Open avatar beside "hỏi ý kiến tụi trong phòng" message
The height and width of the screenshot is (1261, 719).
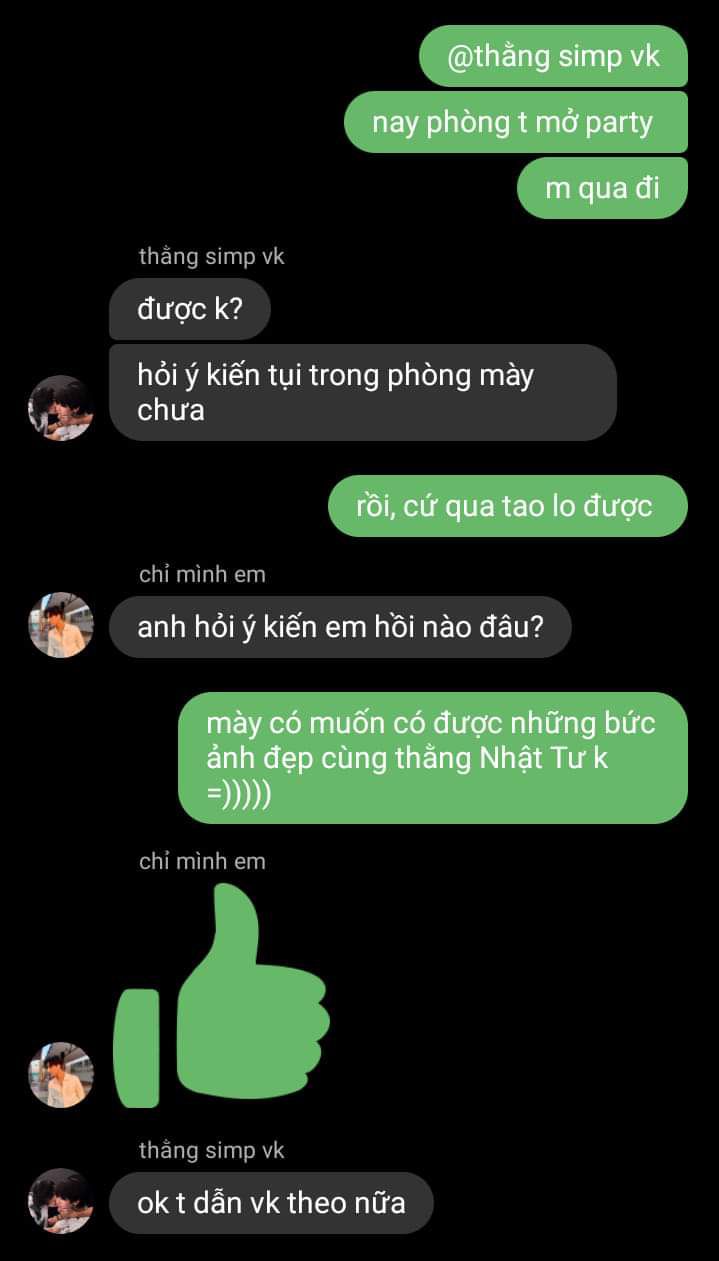[60, 408]
